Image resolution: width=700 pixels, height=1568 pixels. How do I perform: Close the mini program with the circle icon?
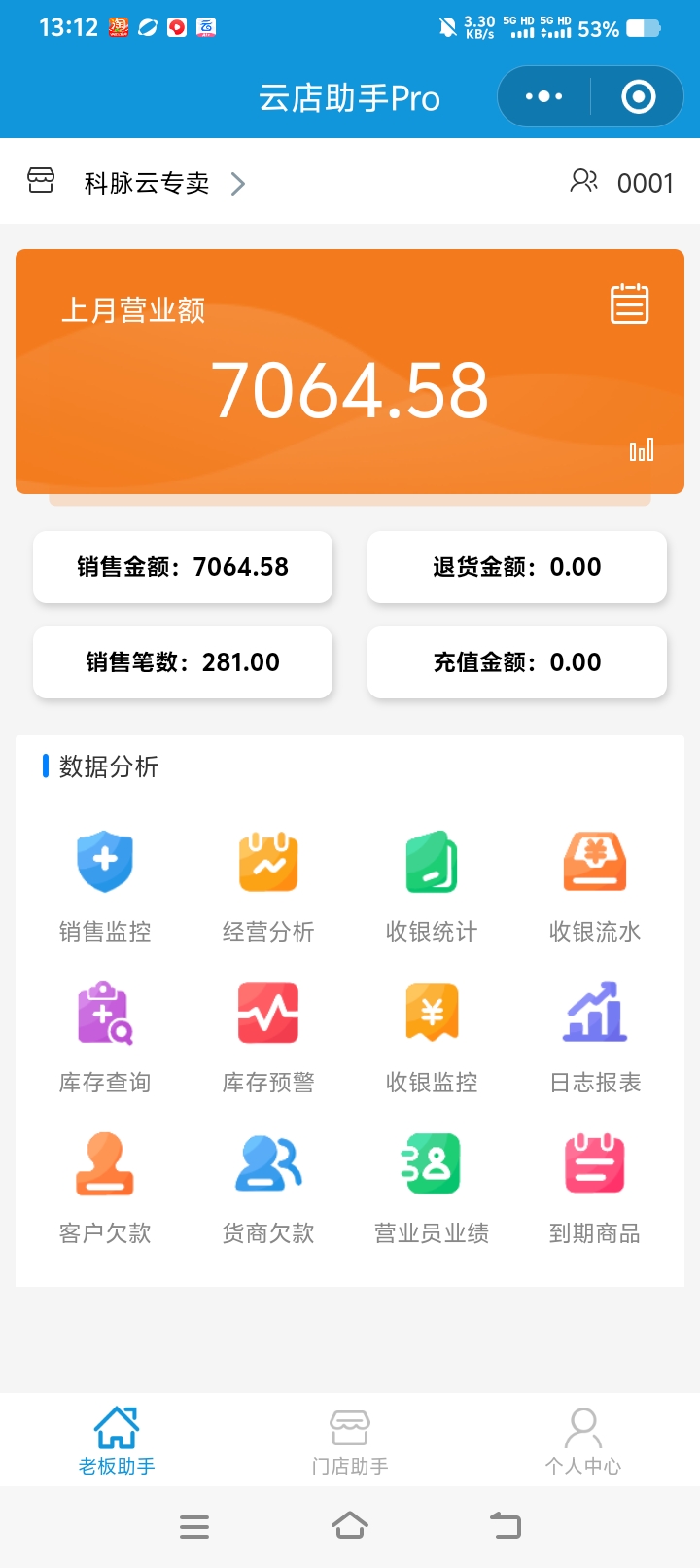click(x=638, y=96)
